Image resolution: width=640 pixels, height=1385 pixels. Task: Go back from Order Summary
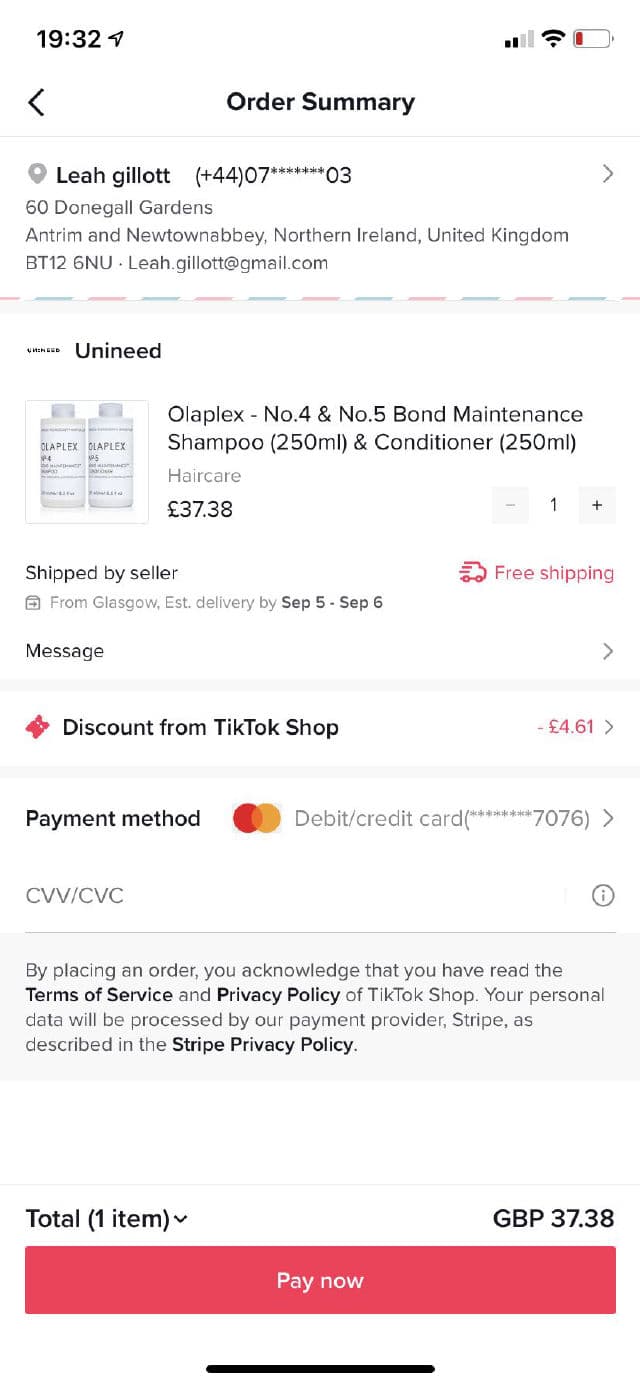(x=37, y=102)
